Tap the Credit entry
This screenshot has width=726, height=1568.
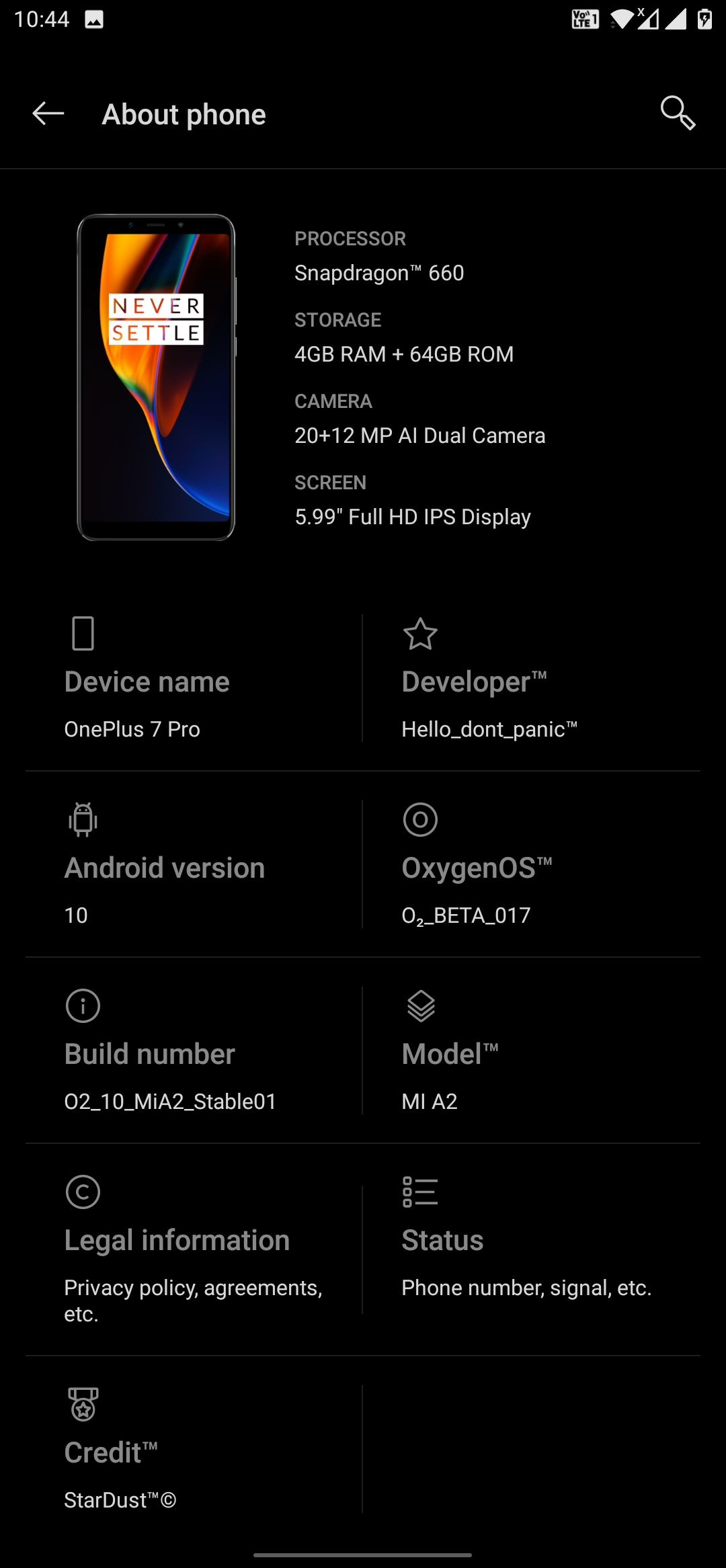194,1450
